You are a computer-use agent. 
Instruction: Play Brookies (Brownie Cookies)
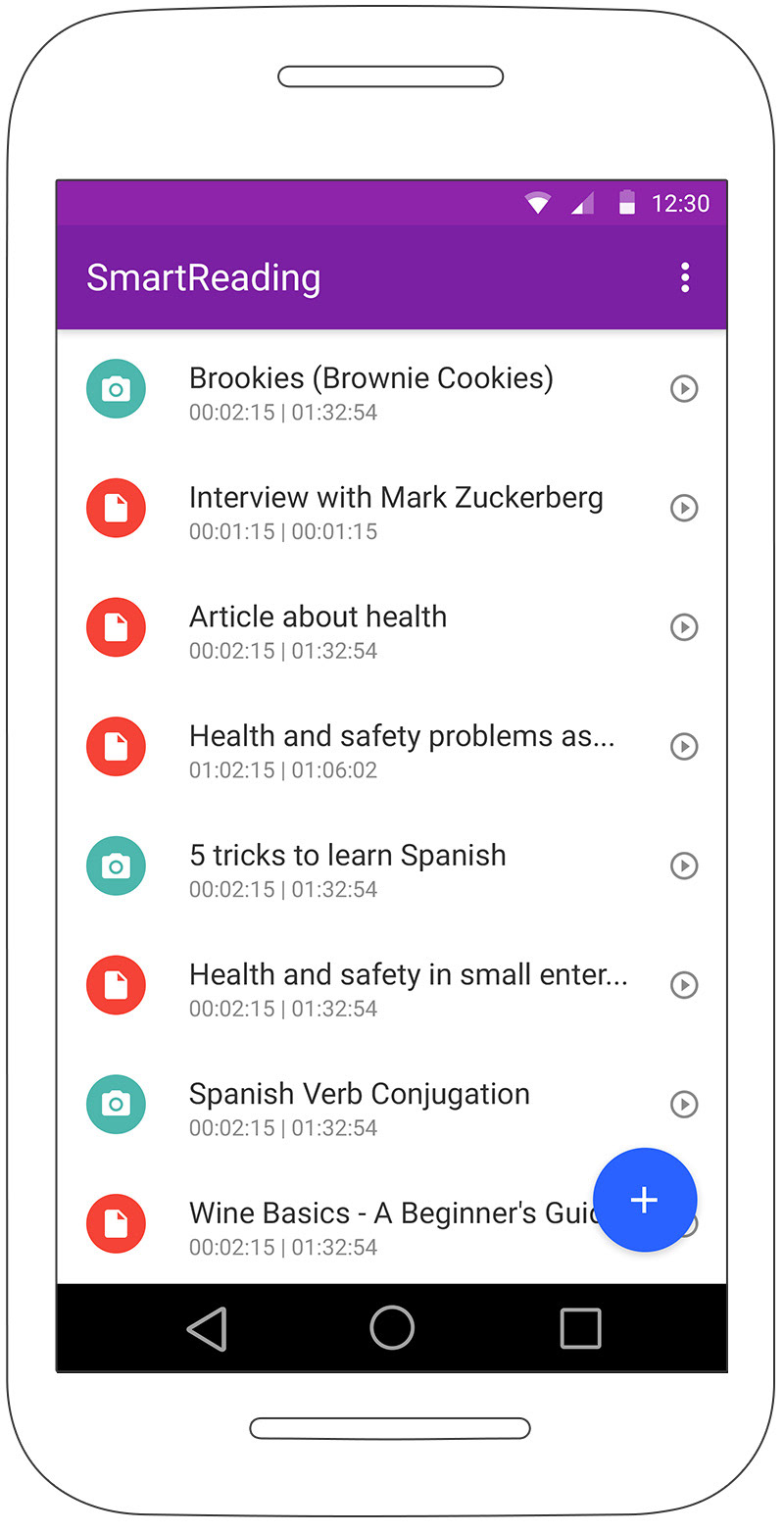coord(684,388)
